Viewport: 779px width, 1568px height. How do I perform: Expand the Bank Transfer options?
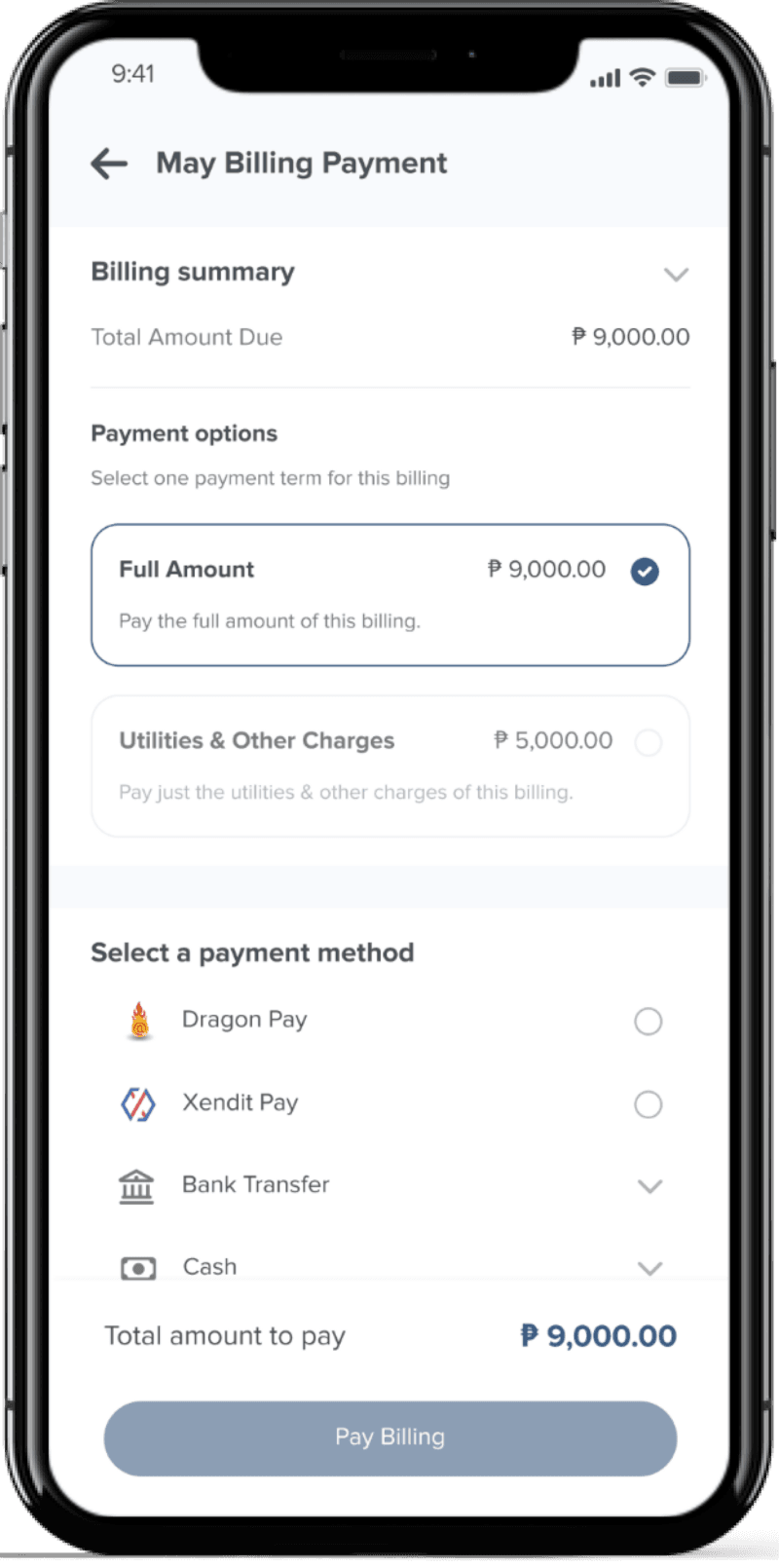click(x=650, y=1186)
